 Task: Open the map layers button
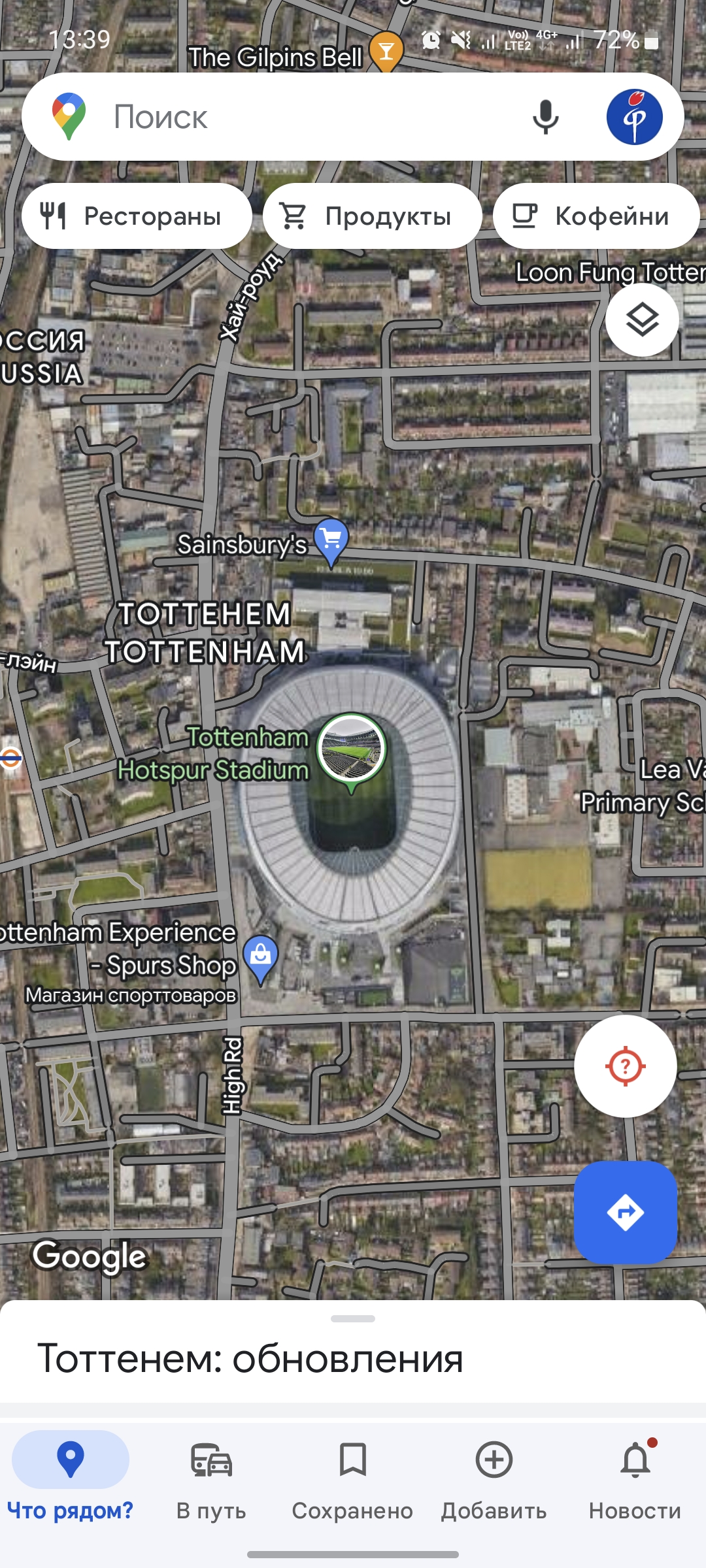642,320
